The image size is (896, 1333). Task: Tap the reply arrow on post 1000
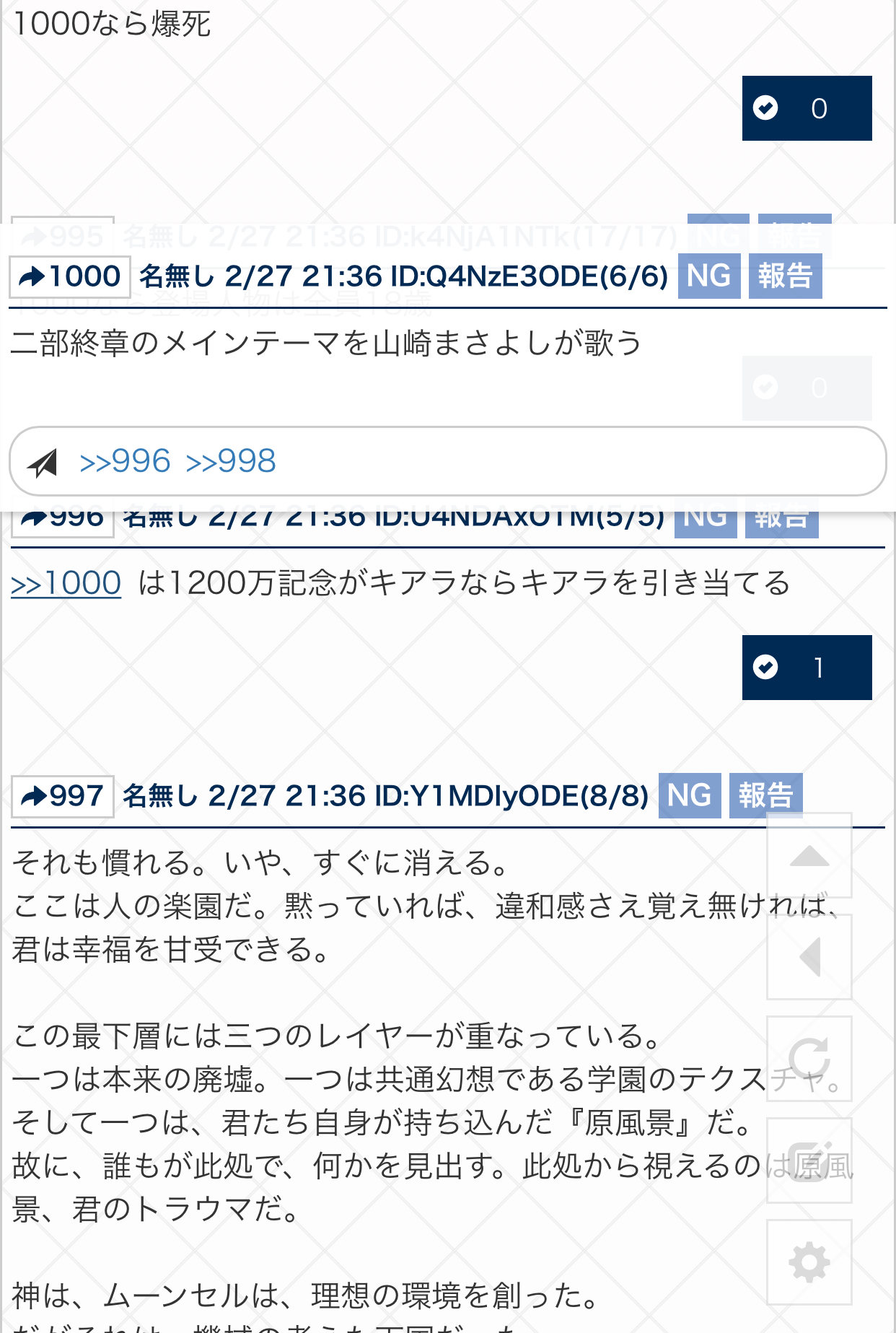(x=69, y=276)
